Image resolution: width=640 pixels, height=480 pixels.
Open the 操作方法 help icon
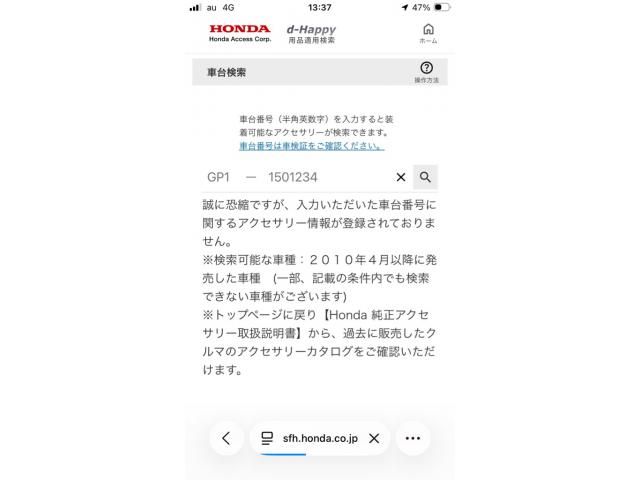[426, 71]
